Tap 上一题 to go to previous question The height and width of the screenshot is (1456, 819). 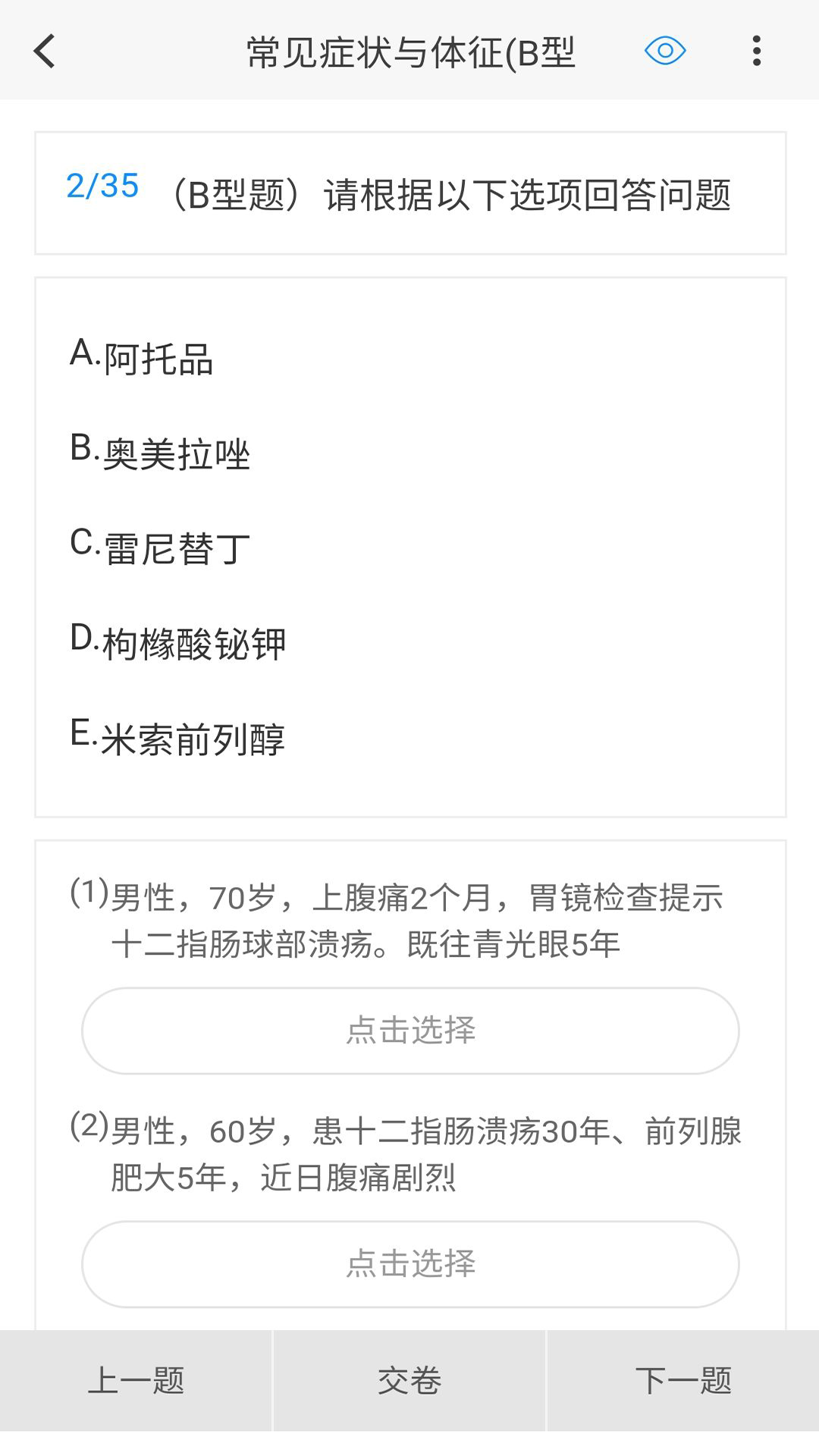pos(136,1382)
